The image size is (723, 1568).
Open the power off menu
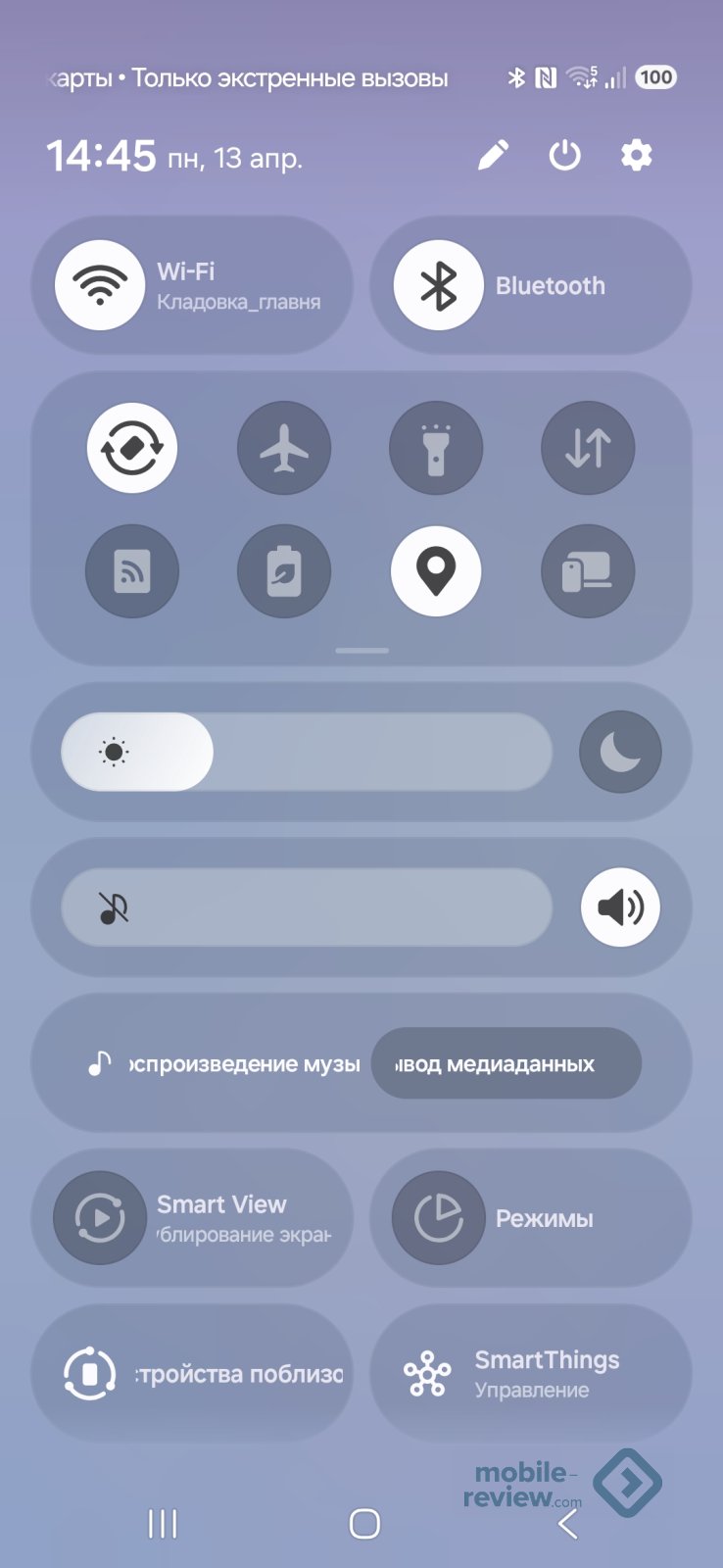pos(564,155)
